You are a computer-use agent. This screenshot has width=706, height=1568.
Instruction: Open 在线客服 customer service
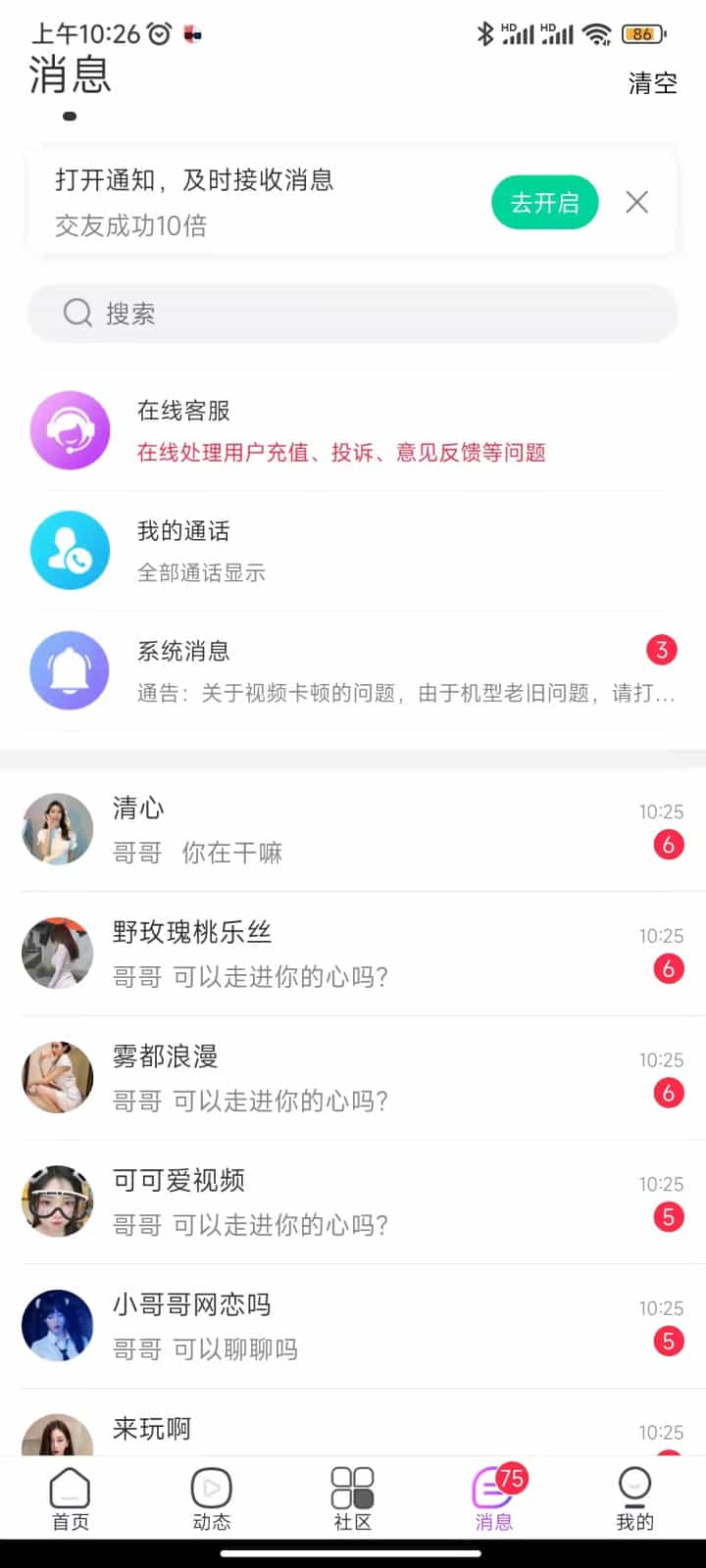click(x=353, y=430)
